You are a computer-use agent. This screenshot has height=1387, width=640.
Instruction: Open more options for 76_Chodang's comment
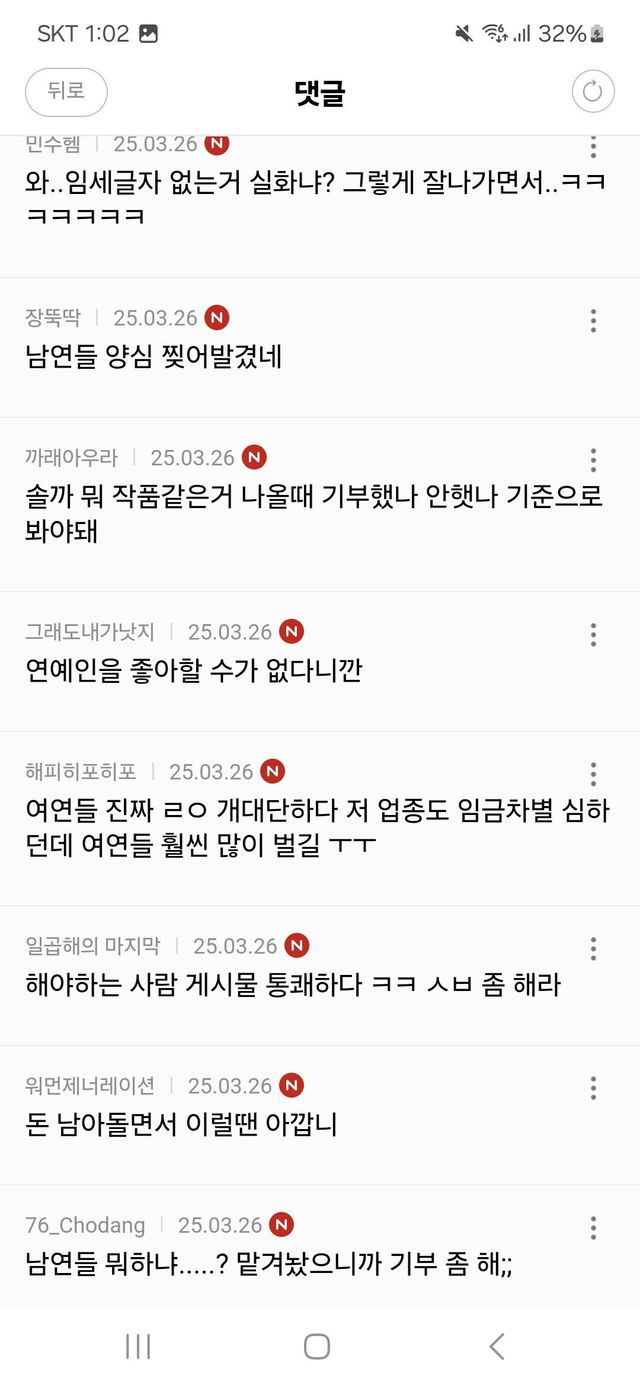[593, 1228]
